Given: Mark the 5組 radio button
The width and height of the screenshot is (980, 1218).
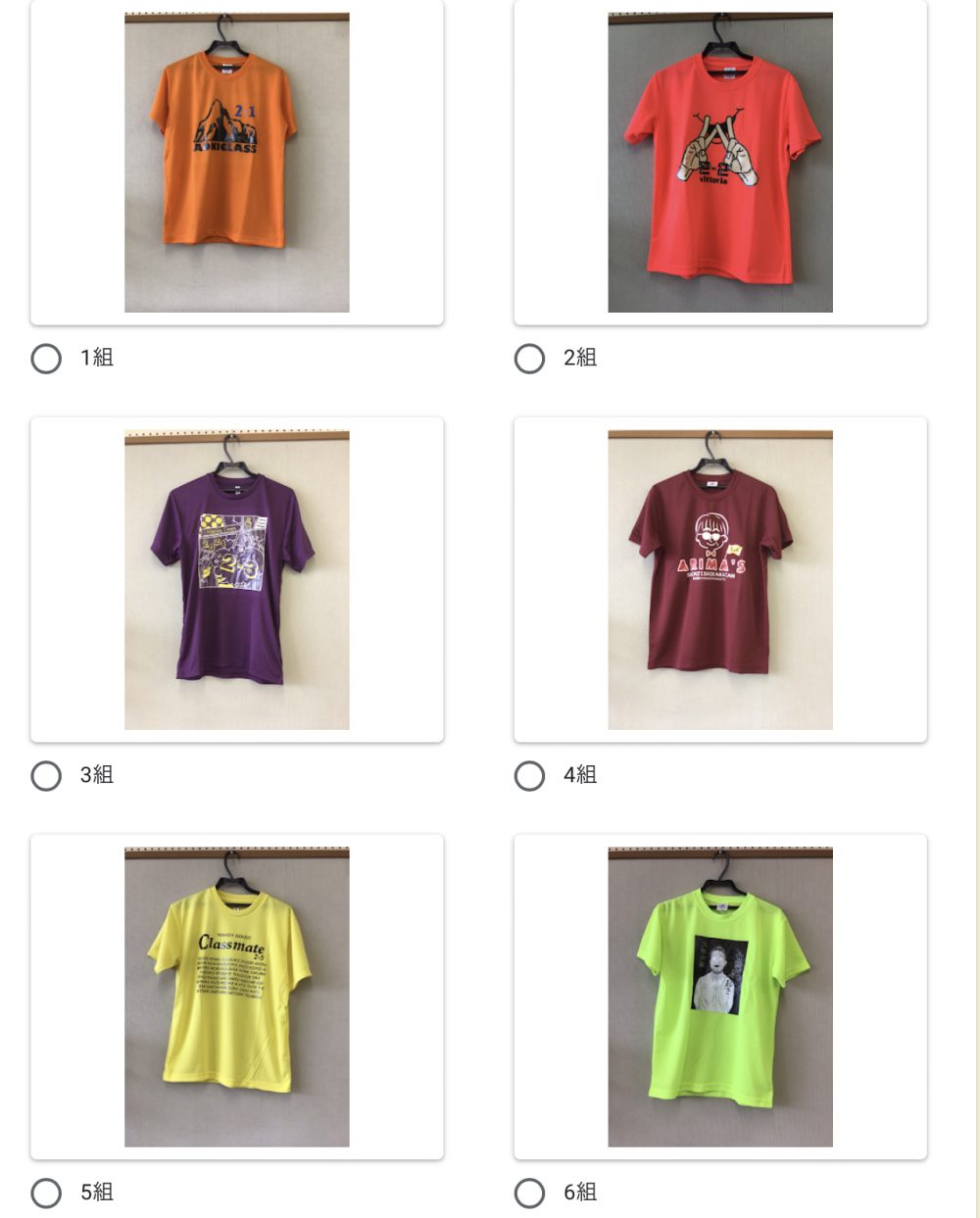Looking at the screenshot, I should pyautogui.click(x=46, y=1193).
